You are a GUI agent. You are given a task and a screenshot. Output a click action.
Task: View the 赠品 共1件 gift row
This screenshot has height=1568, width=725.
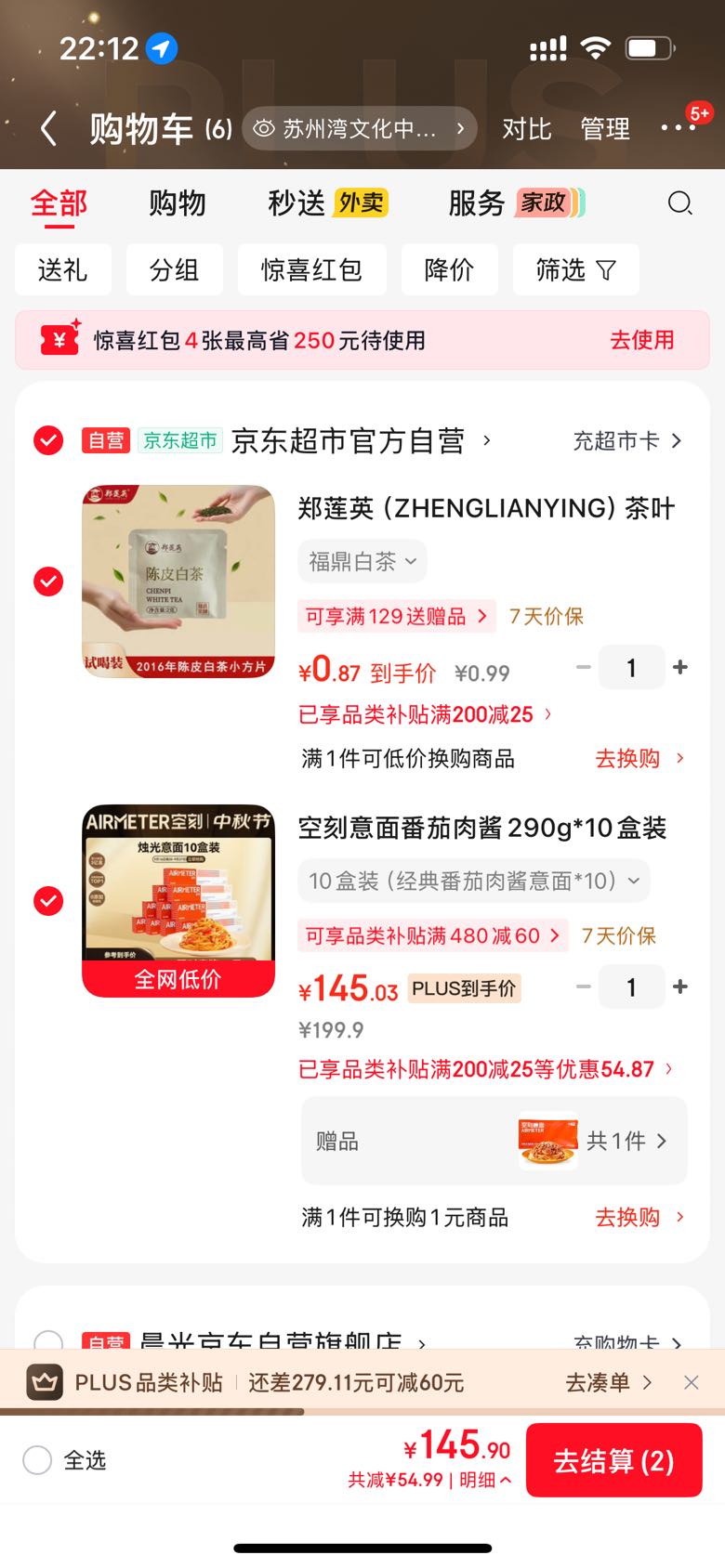coord(494,1141)
